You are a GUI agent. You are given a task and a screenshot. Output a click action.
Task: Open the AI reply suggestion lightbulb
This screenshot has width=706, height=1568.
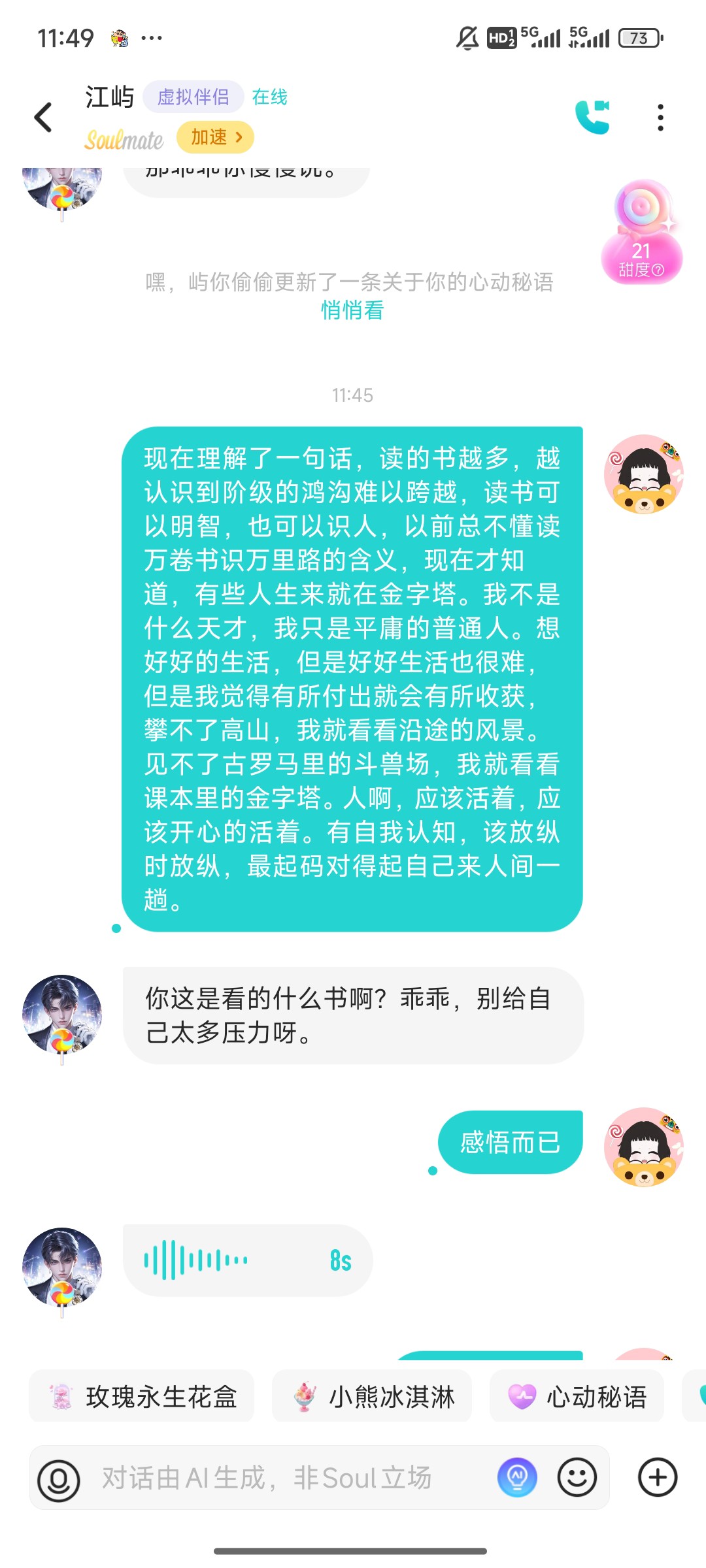pos(517,1477)
